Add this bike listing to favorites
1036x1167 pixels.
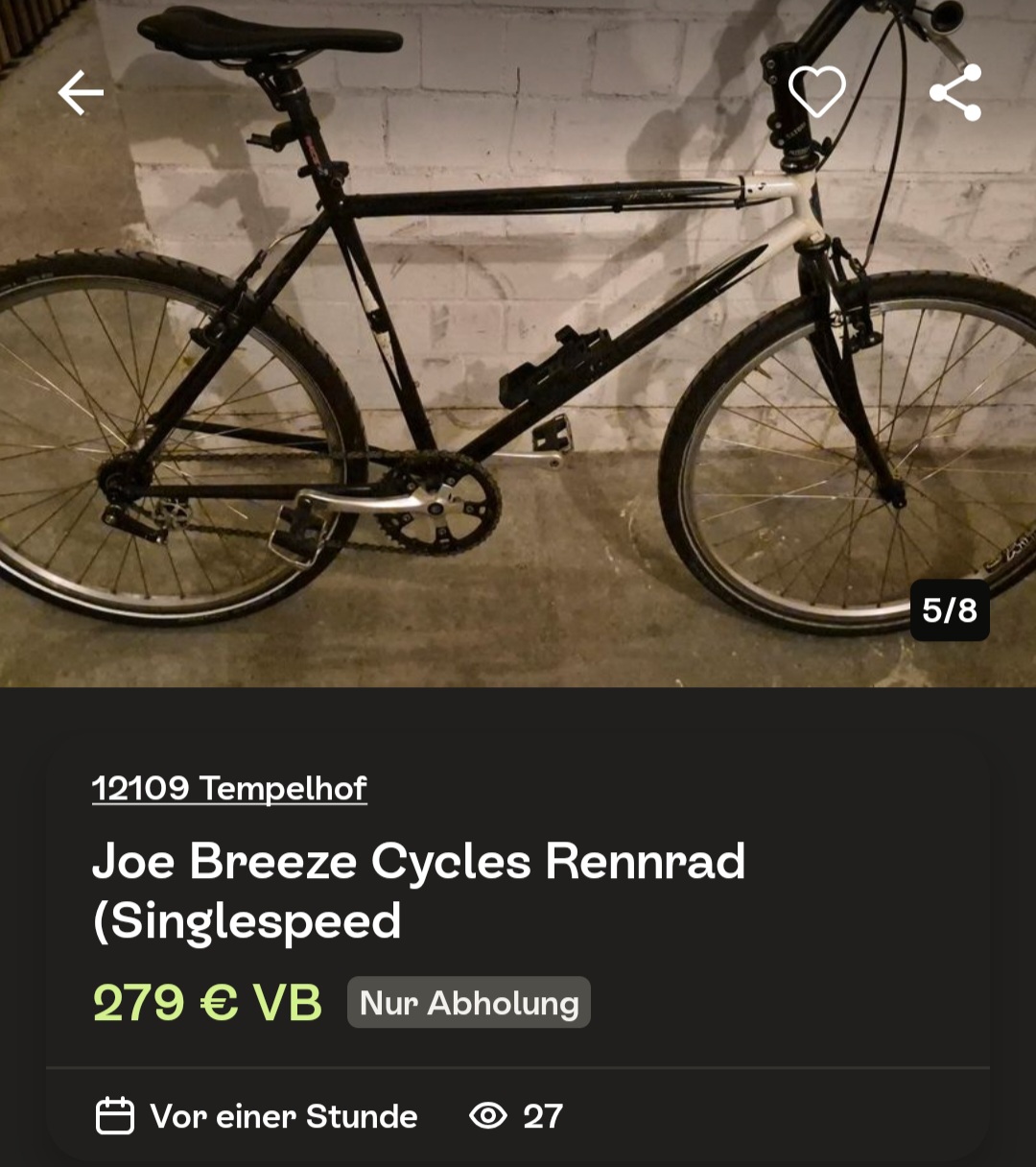pos(817,92)
